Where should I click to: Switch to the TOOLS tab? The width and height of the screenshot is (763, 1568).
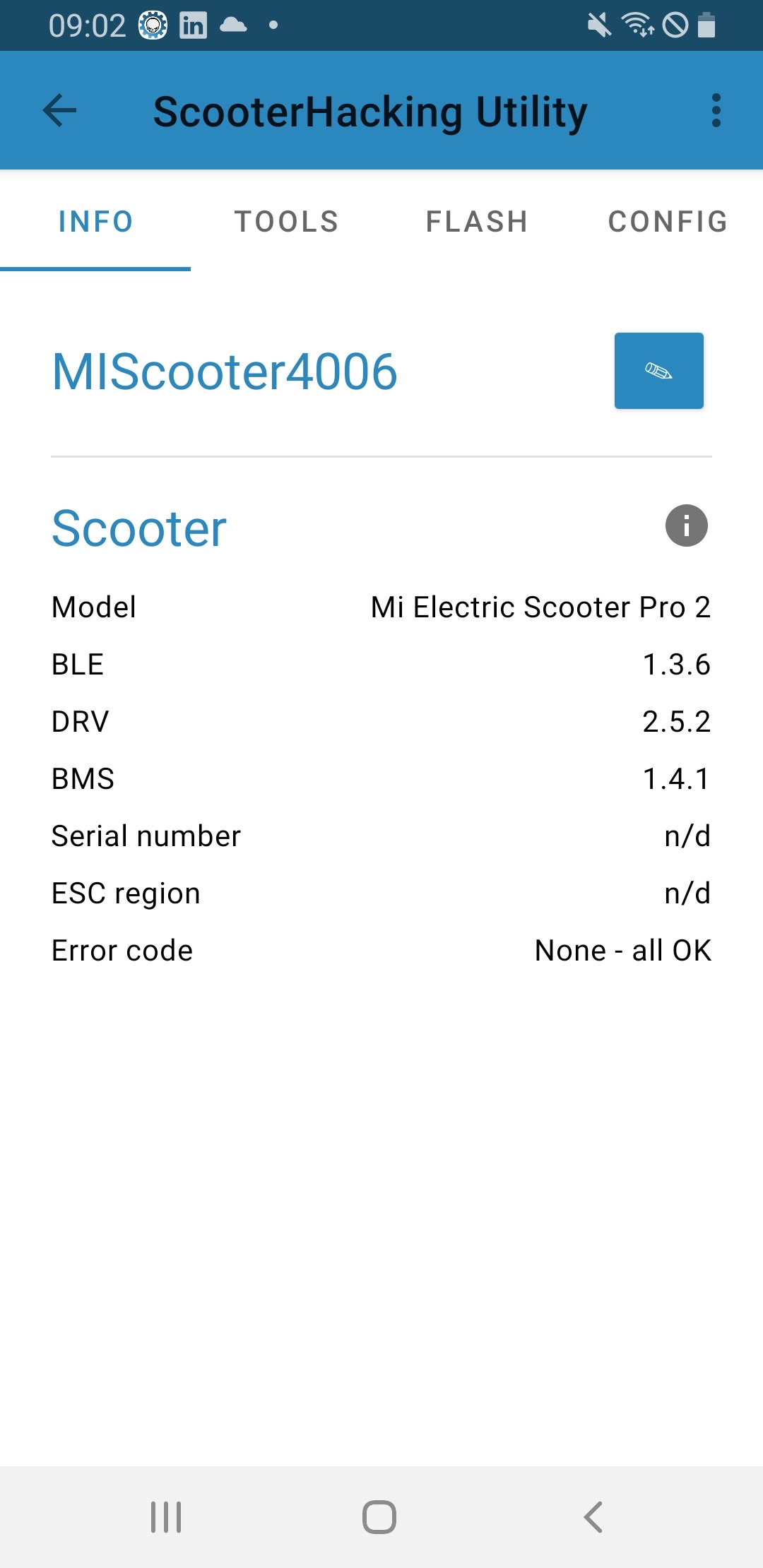(286, 222)
